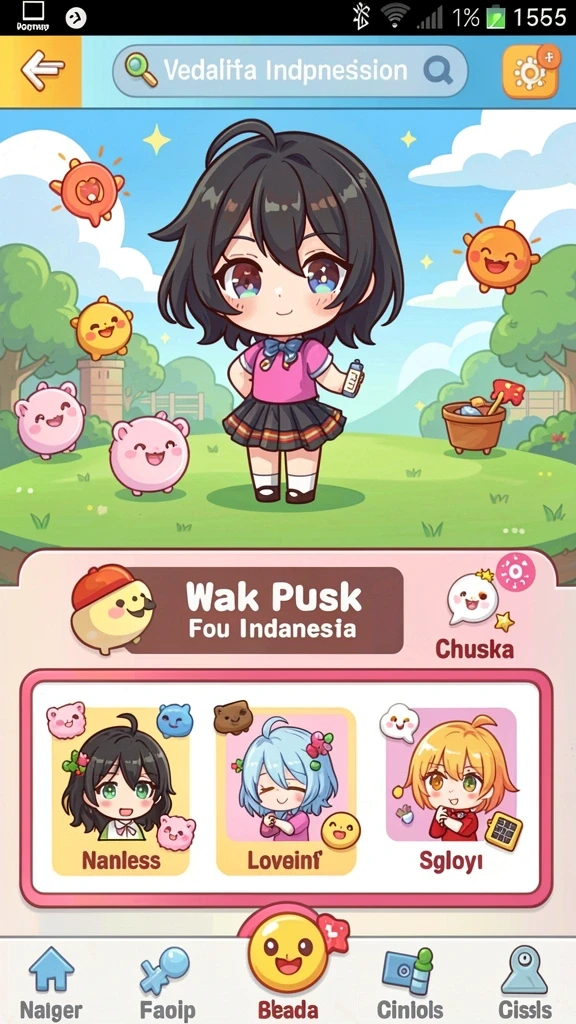This screenshot has width=576, height=1024.
Task: Select the Sgloyı character card
Action: click(451, 791)
